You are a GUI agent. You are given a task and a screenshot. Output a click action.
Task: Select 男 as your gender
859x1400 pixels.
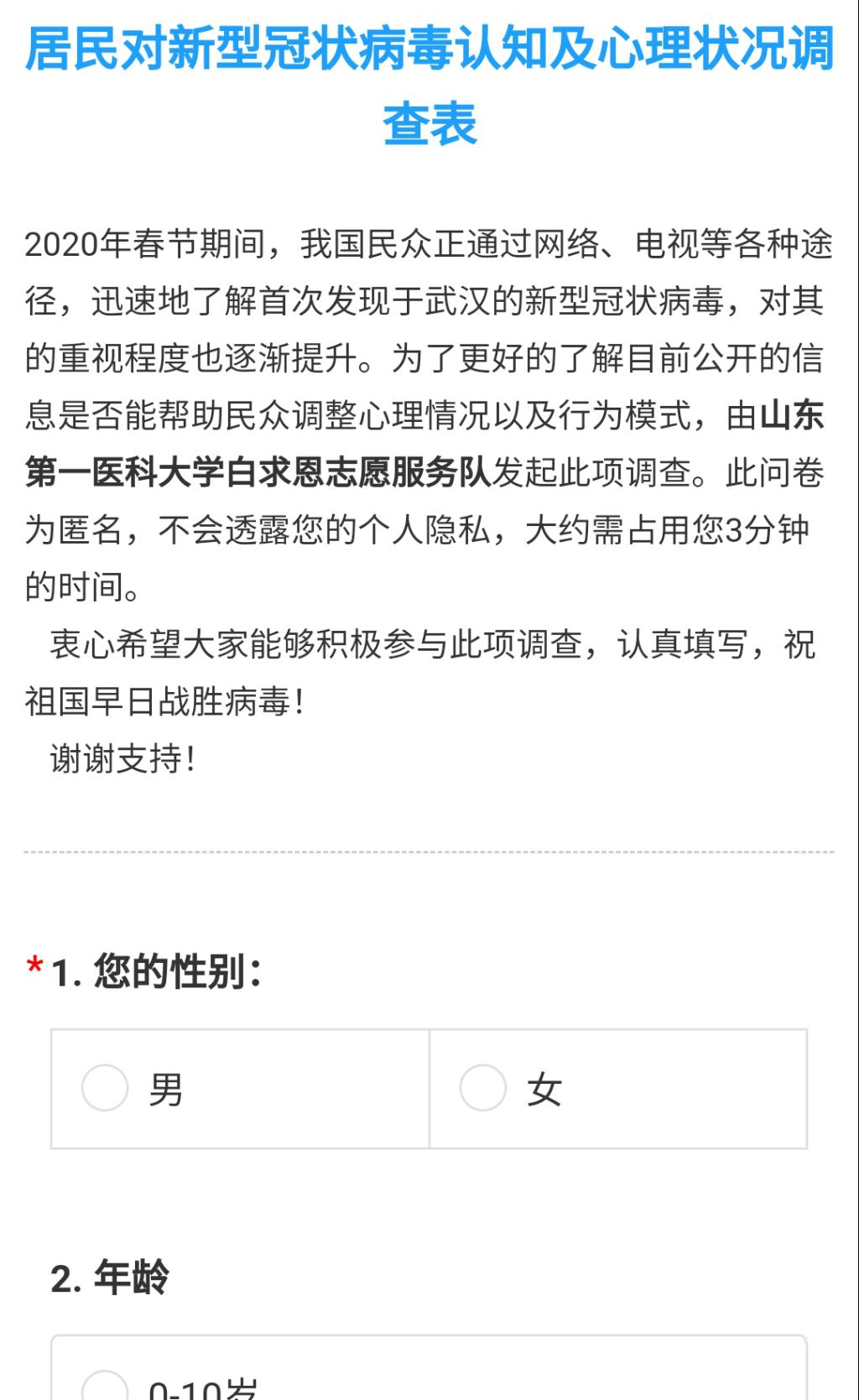[x=106, y=1088]
